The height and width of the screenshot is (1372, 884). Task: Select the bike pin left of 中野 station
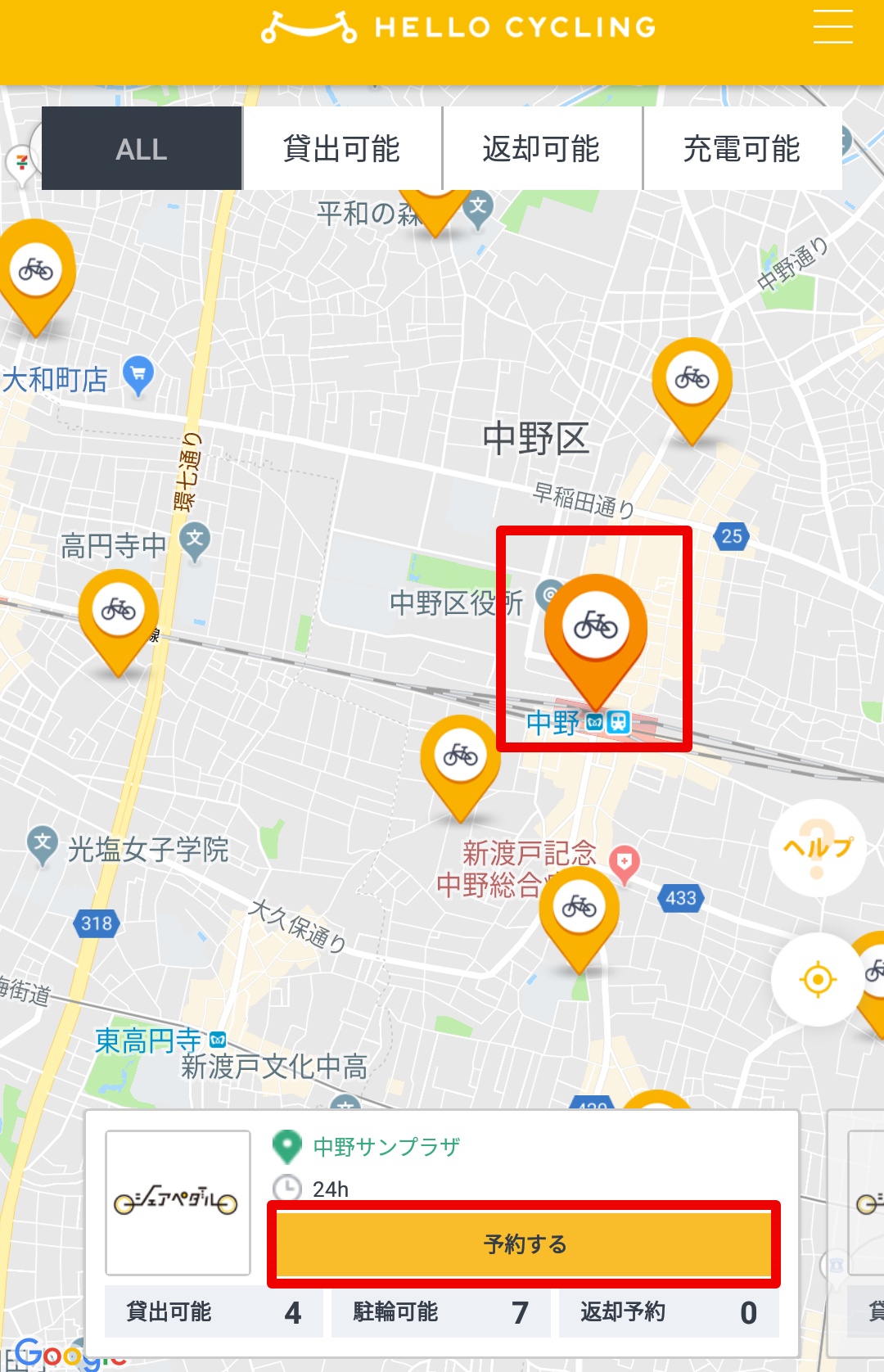pyautogui.click(x=460, y=757)
